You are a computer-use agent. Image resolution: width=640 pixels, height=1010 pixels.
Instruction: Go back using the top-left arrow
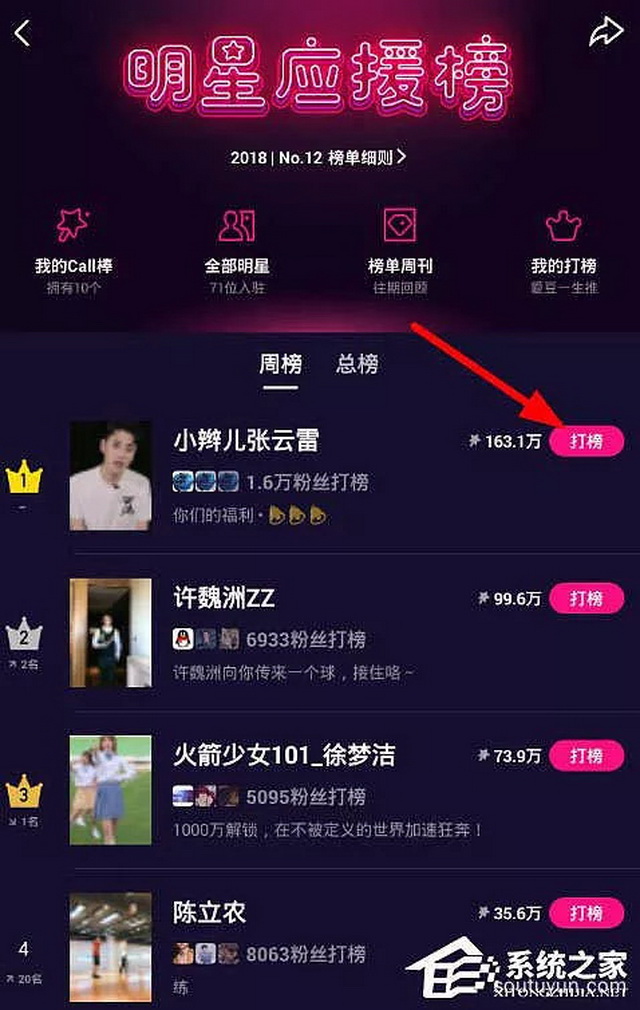click(x=23, y=33)
